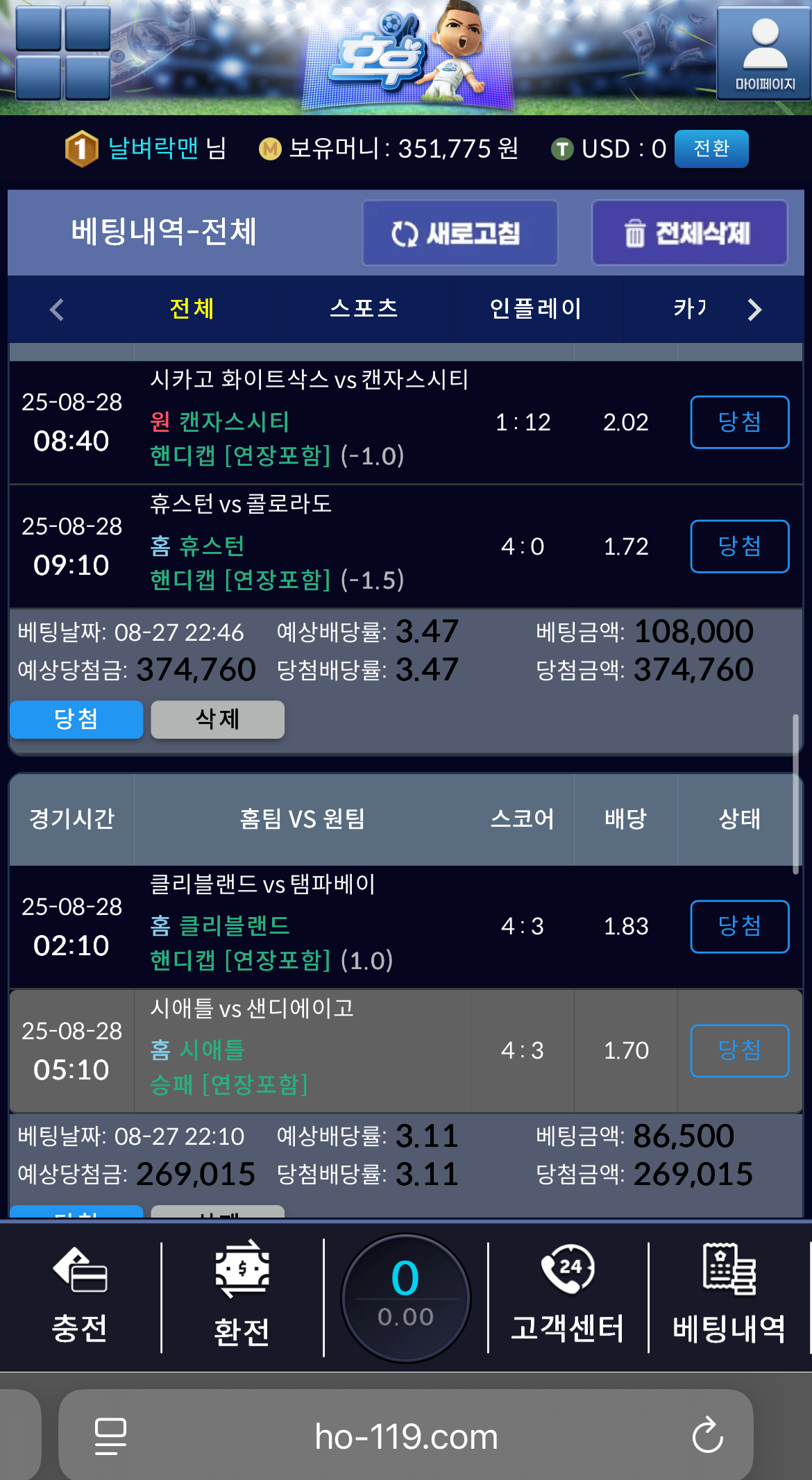The width and height of the screenshot is (812, 1480).
Task: Show previous tabs with the left arrow
Action: [x=57, y=310]
